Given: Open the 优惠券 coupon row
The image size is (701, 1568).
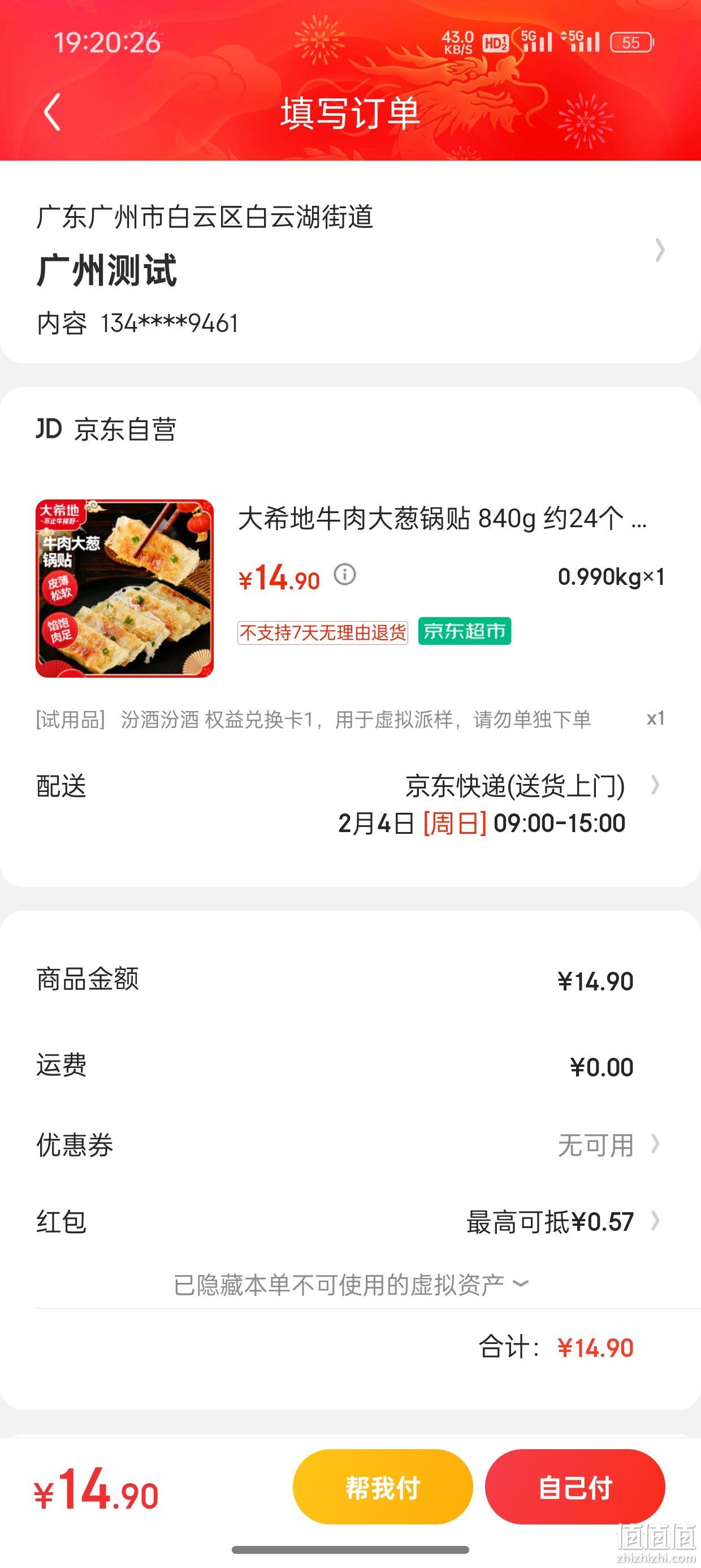Looking at the screenshot, I should click(x=350, y=1145).
